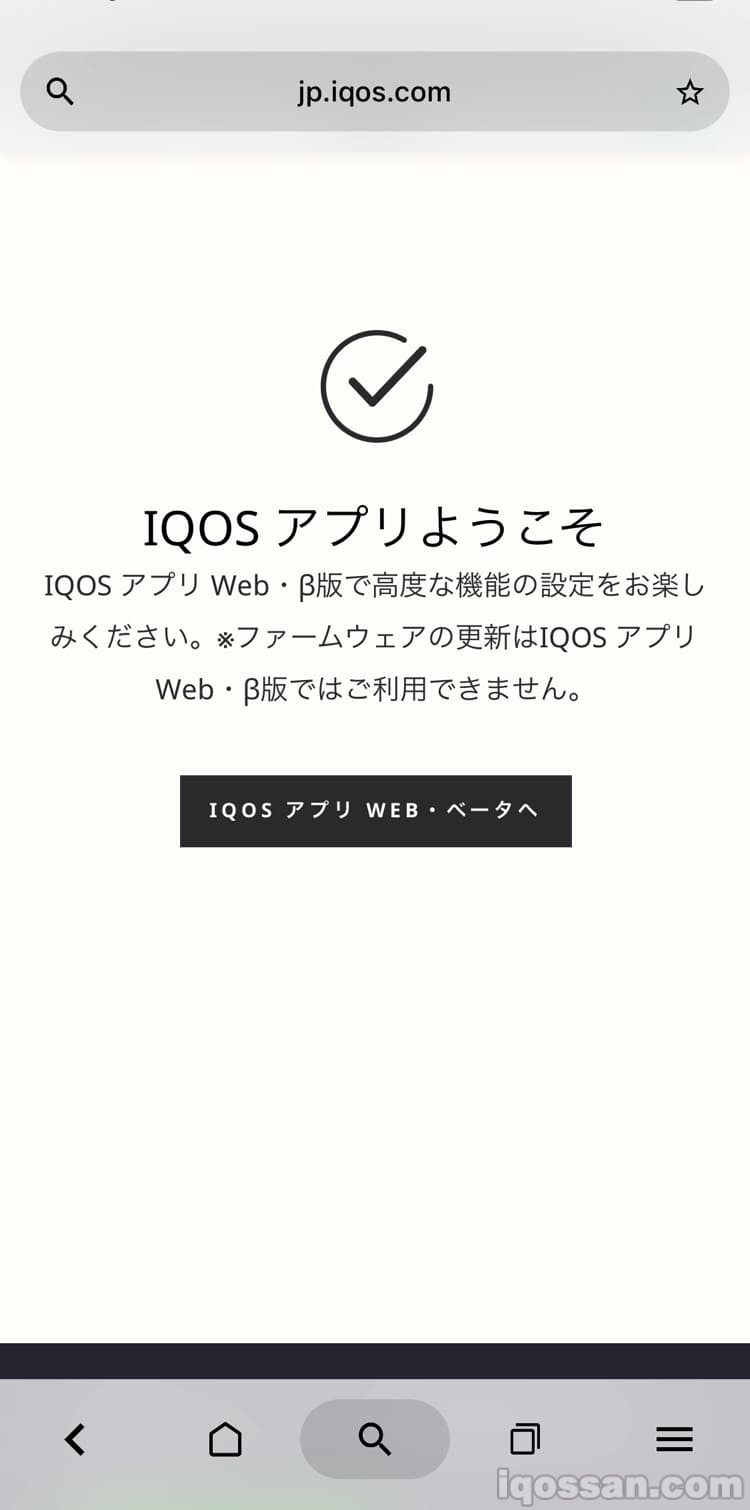
Task: Bookmark this page with the star icon
Action: tap(689, 93)
